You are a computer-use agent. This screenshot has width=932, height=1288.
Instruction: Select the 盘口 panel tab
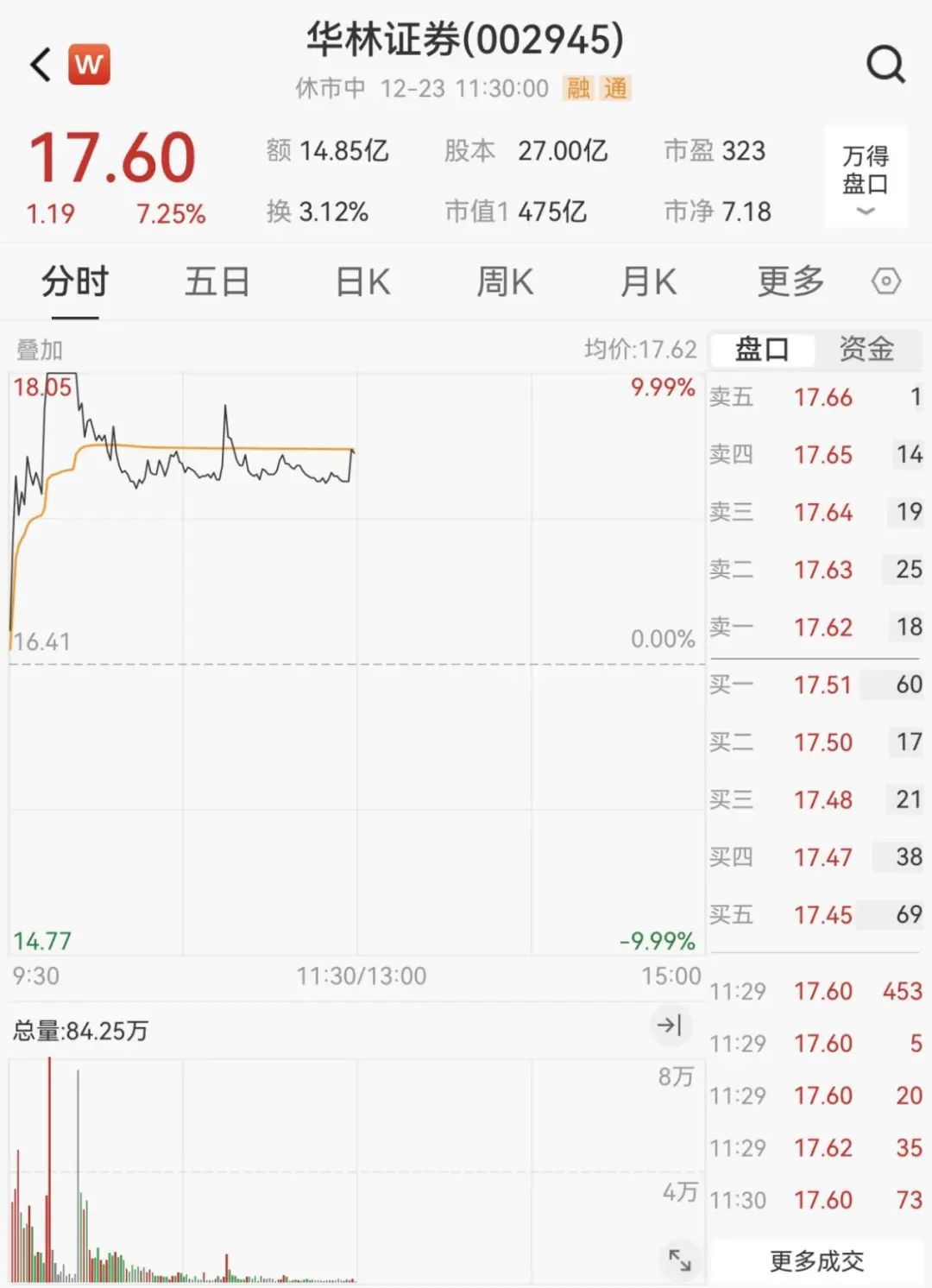pos(762,349)
